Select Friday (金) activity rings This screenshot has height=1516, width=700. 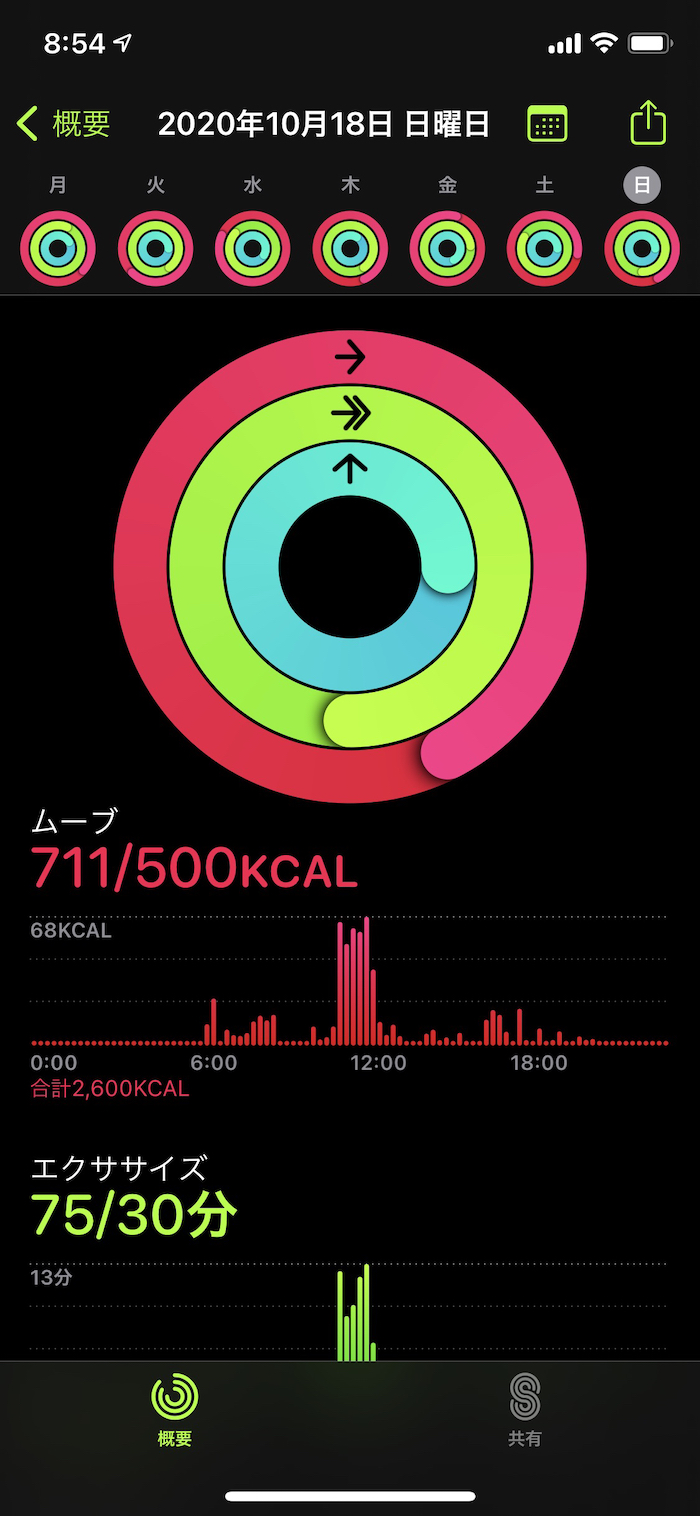447,248
